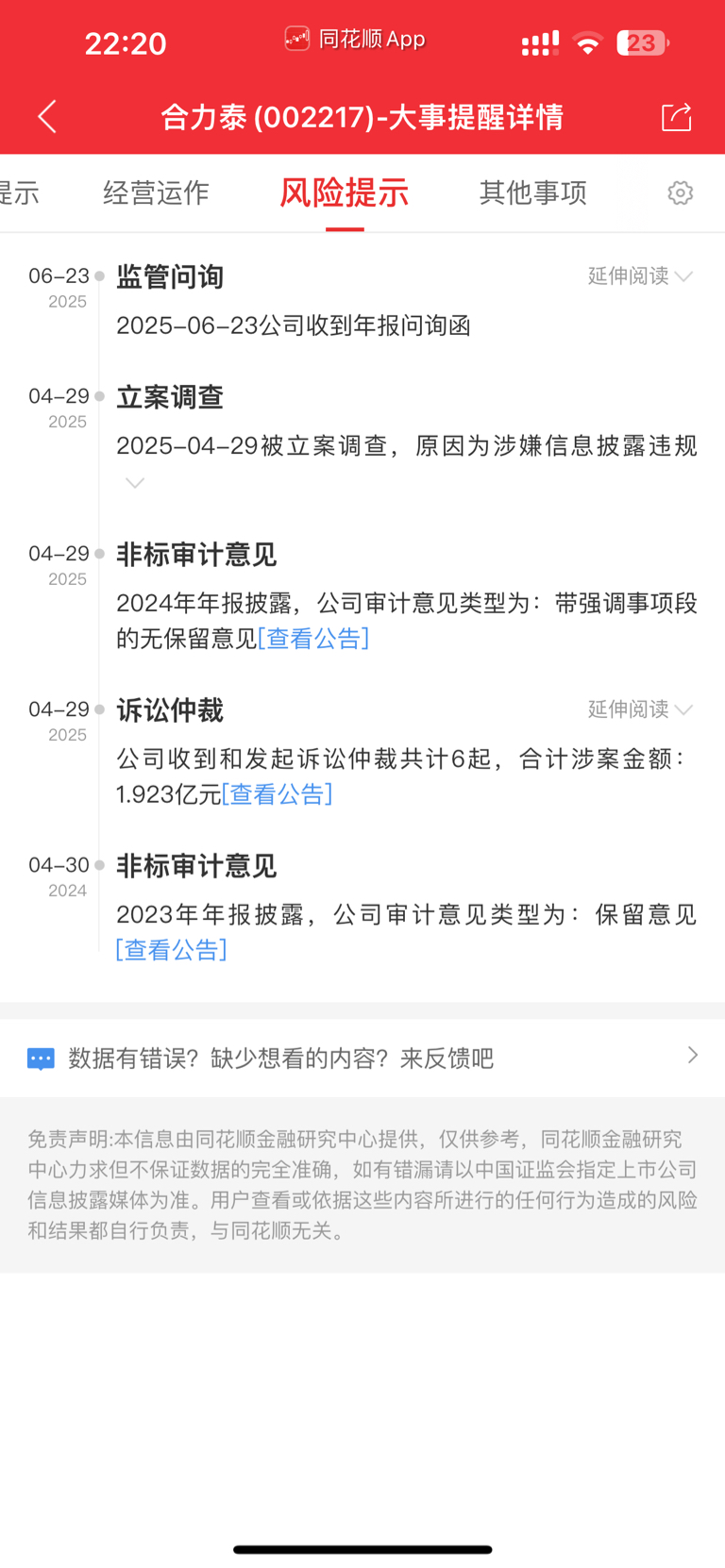View 查看公告 for 2023年年报 audit opinion
Image resolution: width=725 pixels, height=1568 pixels.
tap(171, 950)
